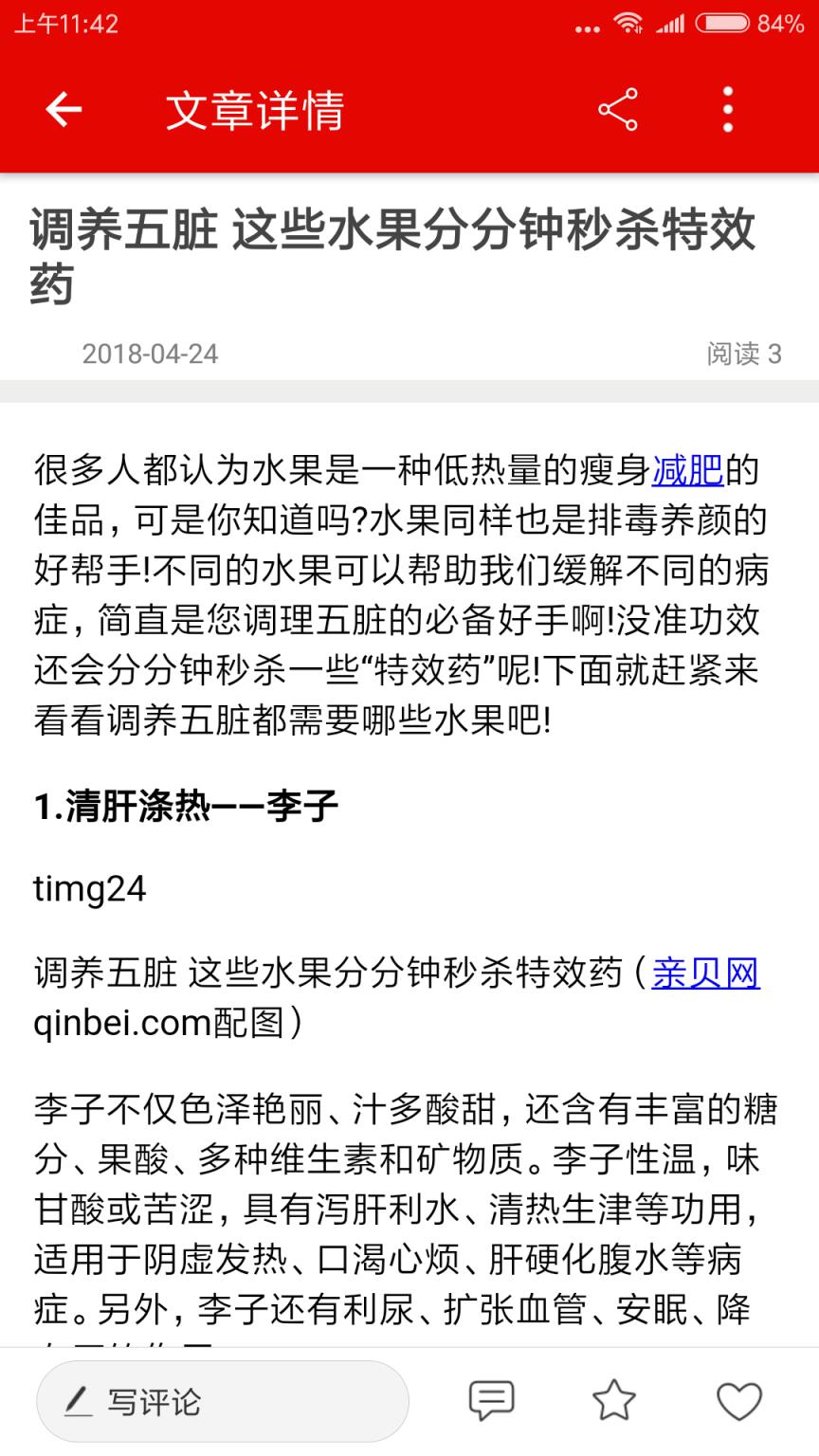Open more actions from top-right menu
Image resolution: width=819 pixels, height=1456 pixels.
coord(726,109)
